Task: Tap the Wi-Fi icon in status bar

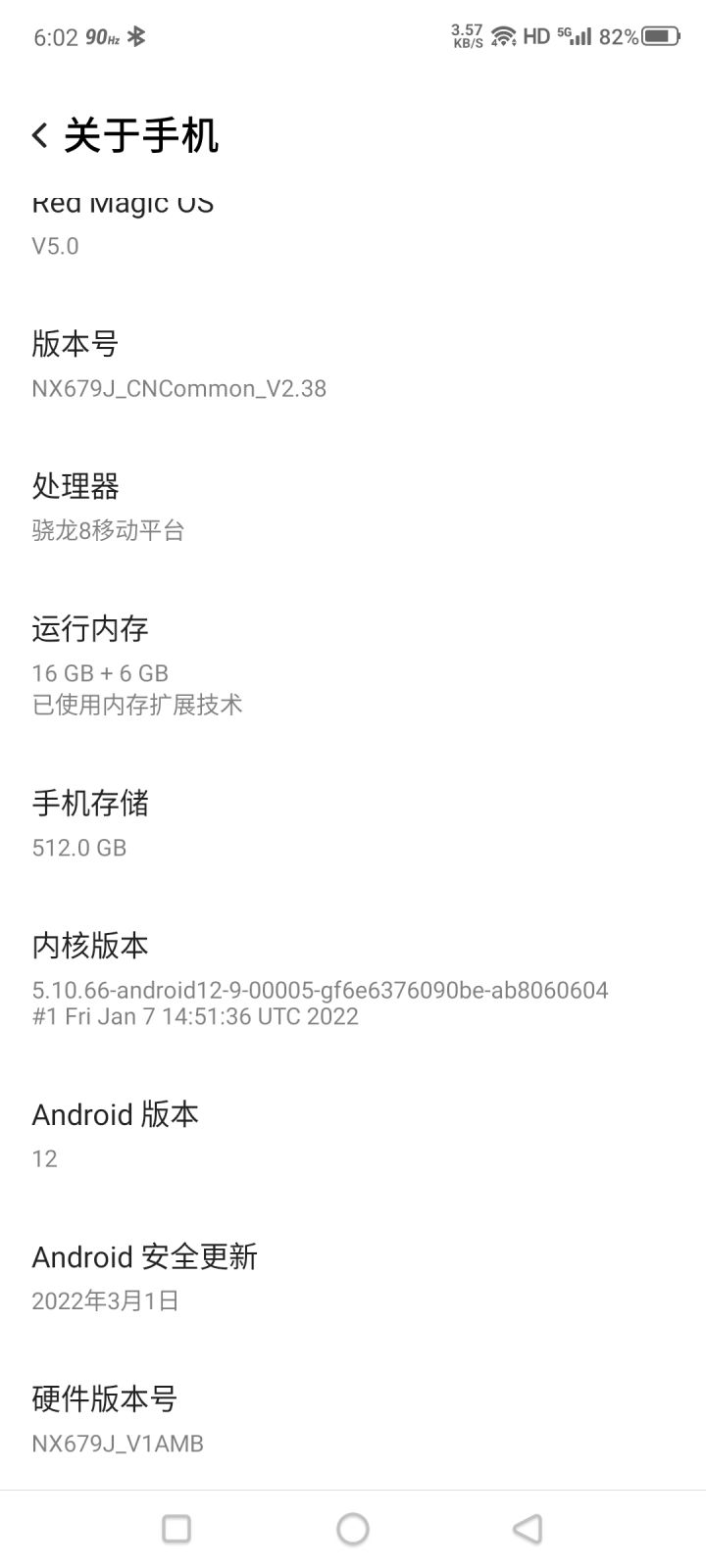Action: point(502,36)
